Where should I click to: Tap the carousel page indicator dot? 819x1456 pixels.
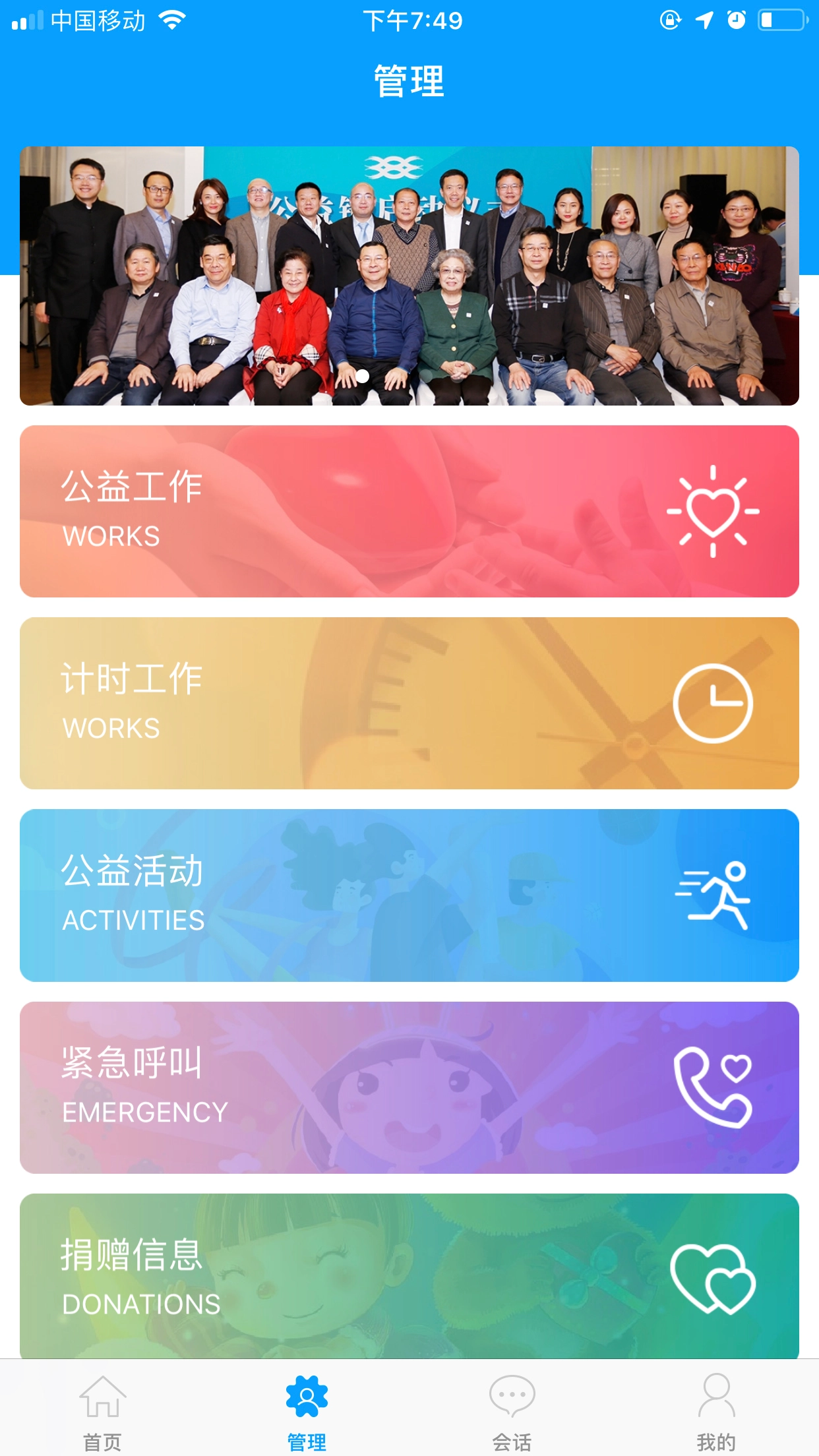coord(362,376)
